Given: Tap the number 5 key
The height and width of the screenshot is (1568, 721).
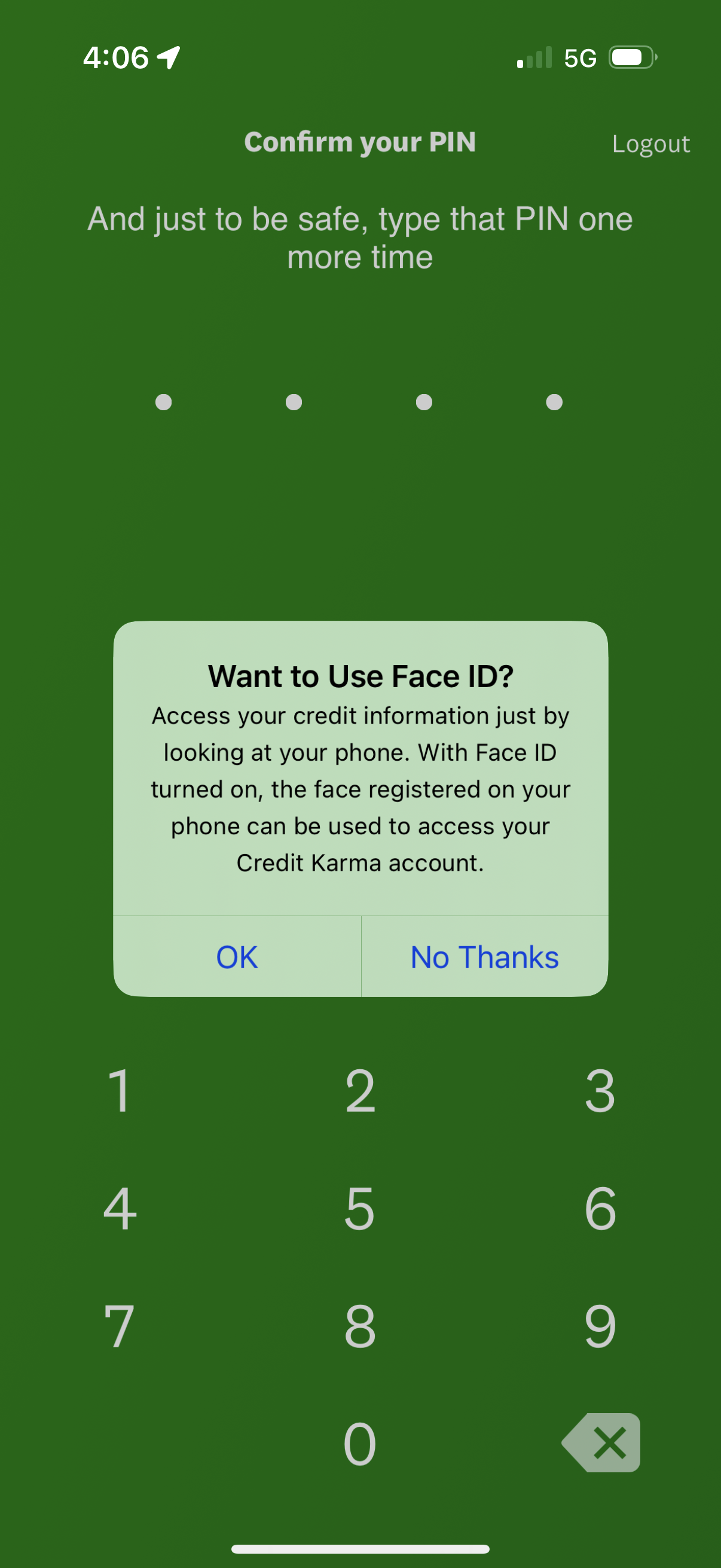Looking at the screenshot, I should 360,1208.
